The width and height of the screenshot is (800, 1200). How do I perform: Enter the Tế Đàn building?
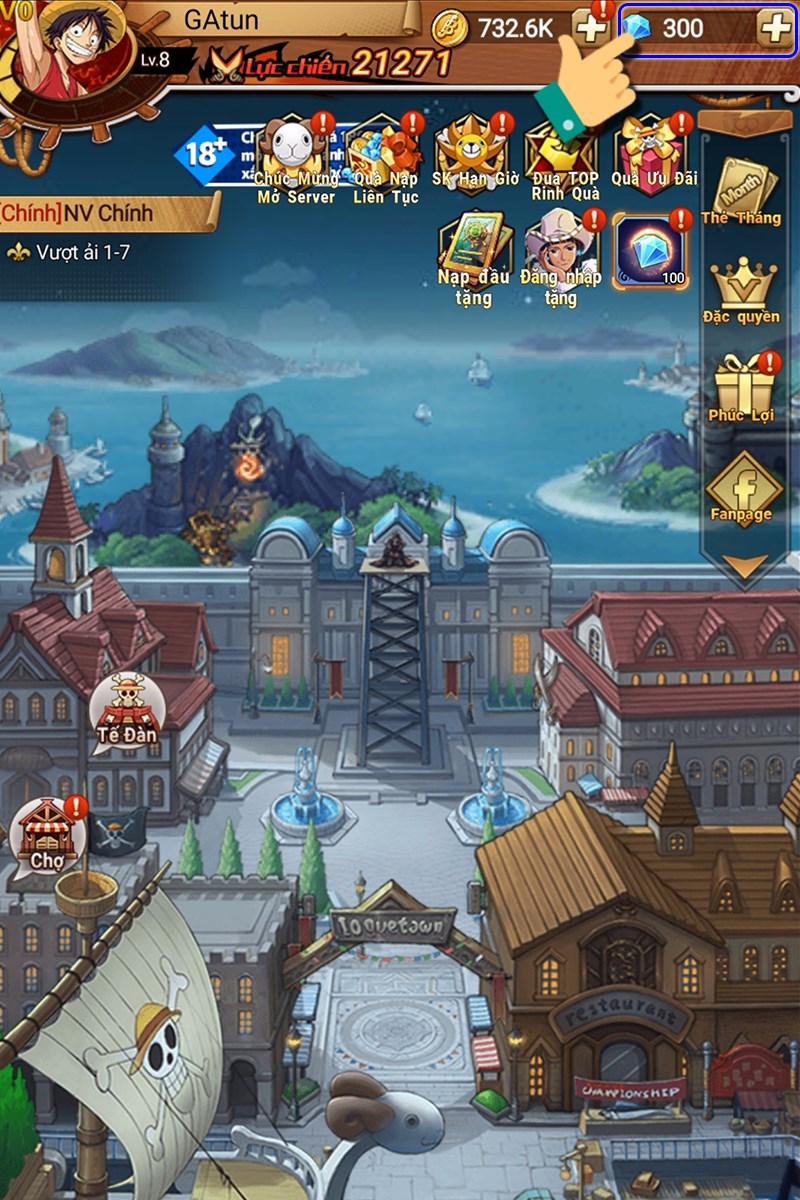126,712
